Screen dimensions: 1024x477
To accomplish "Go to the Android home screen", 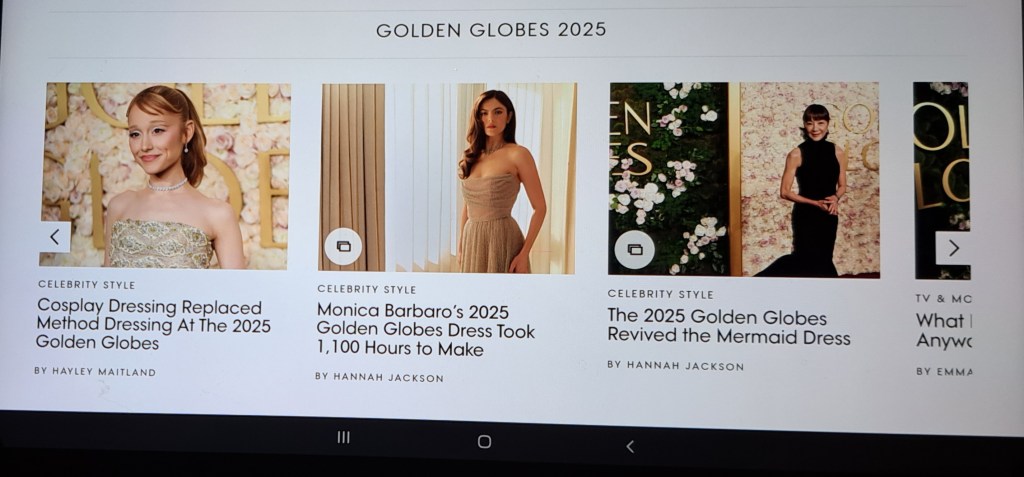I will tap(484, 442).
